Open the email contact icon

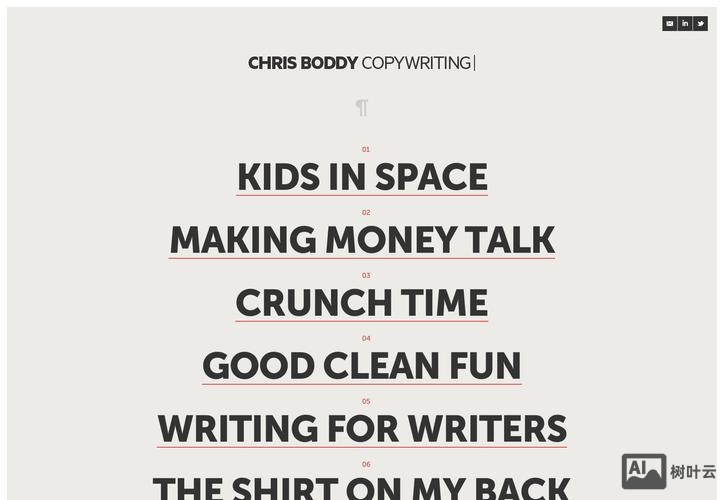(670, 24)
